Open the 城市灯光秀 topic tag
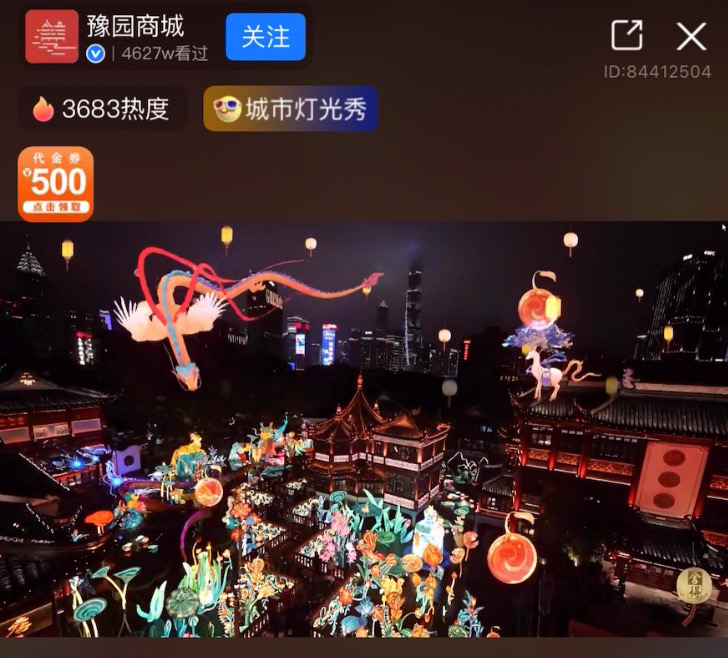728x658 pixels. tap(290, 109)
